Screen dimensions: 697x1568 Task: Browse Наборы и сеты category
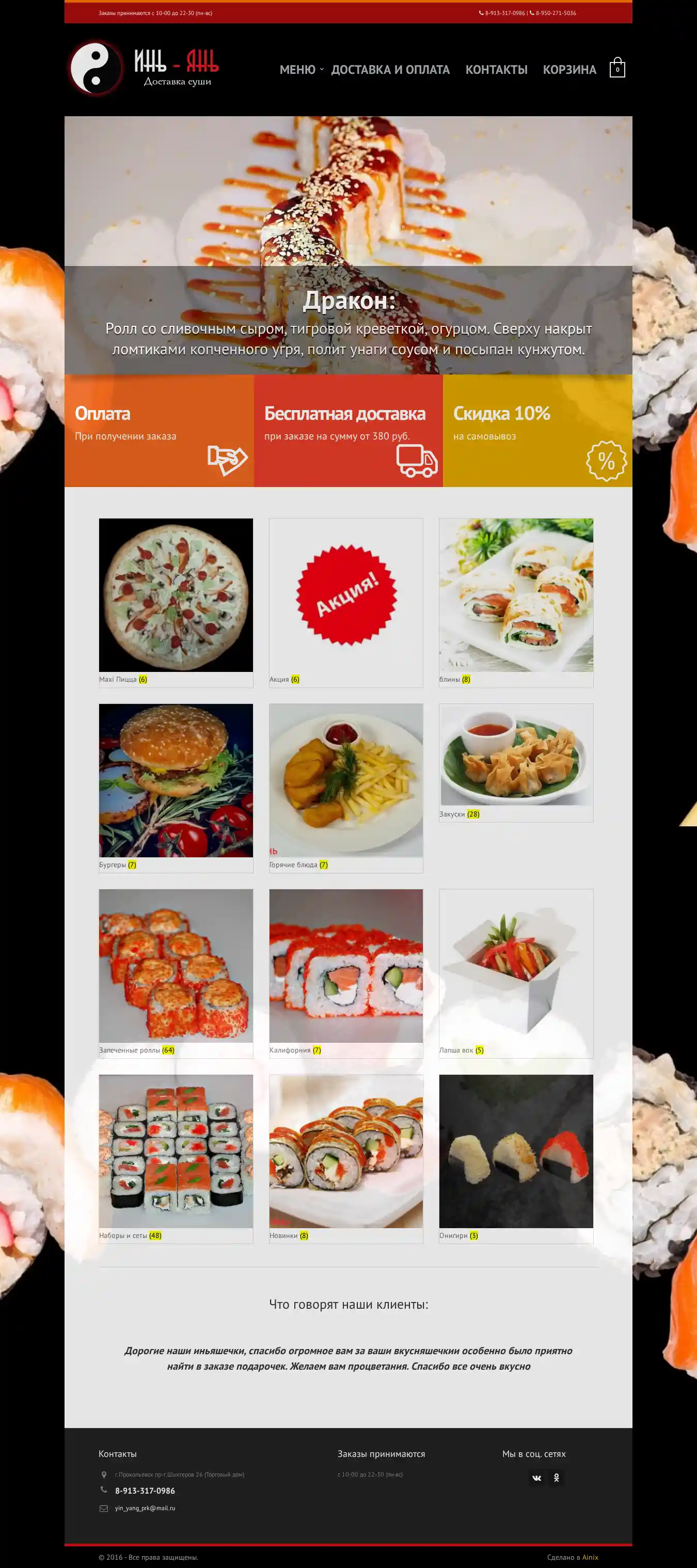pos(176,1151)
